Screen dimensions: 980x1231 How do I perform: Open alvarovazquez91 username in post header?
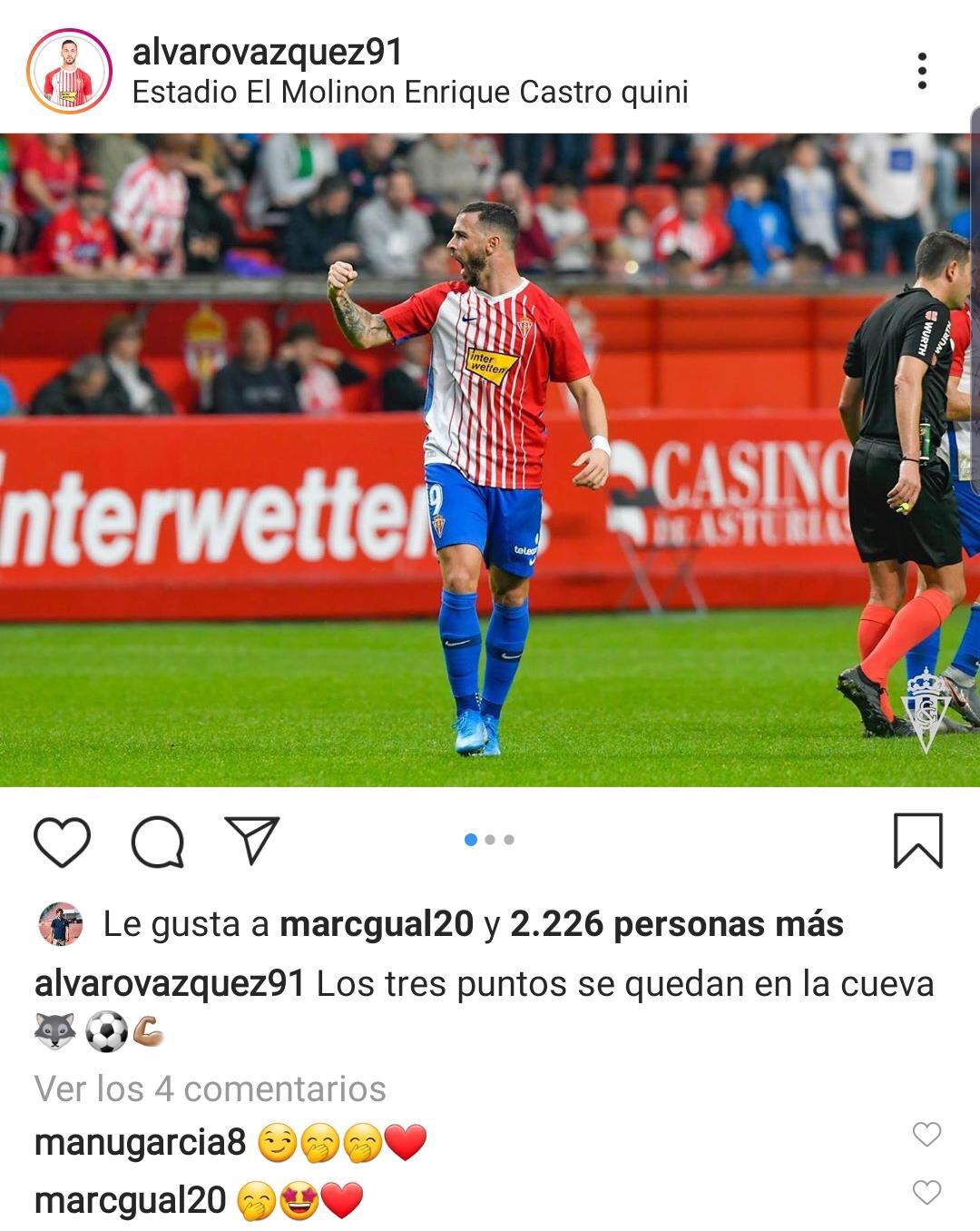pyautogui.click(x=268, y=52)
